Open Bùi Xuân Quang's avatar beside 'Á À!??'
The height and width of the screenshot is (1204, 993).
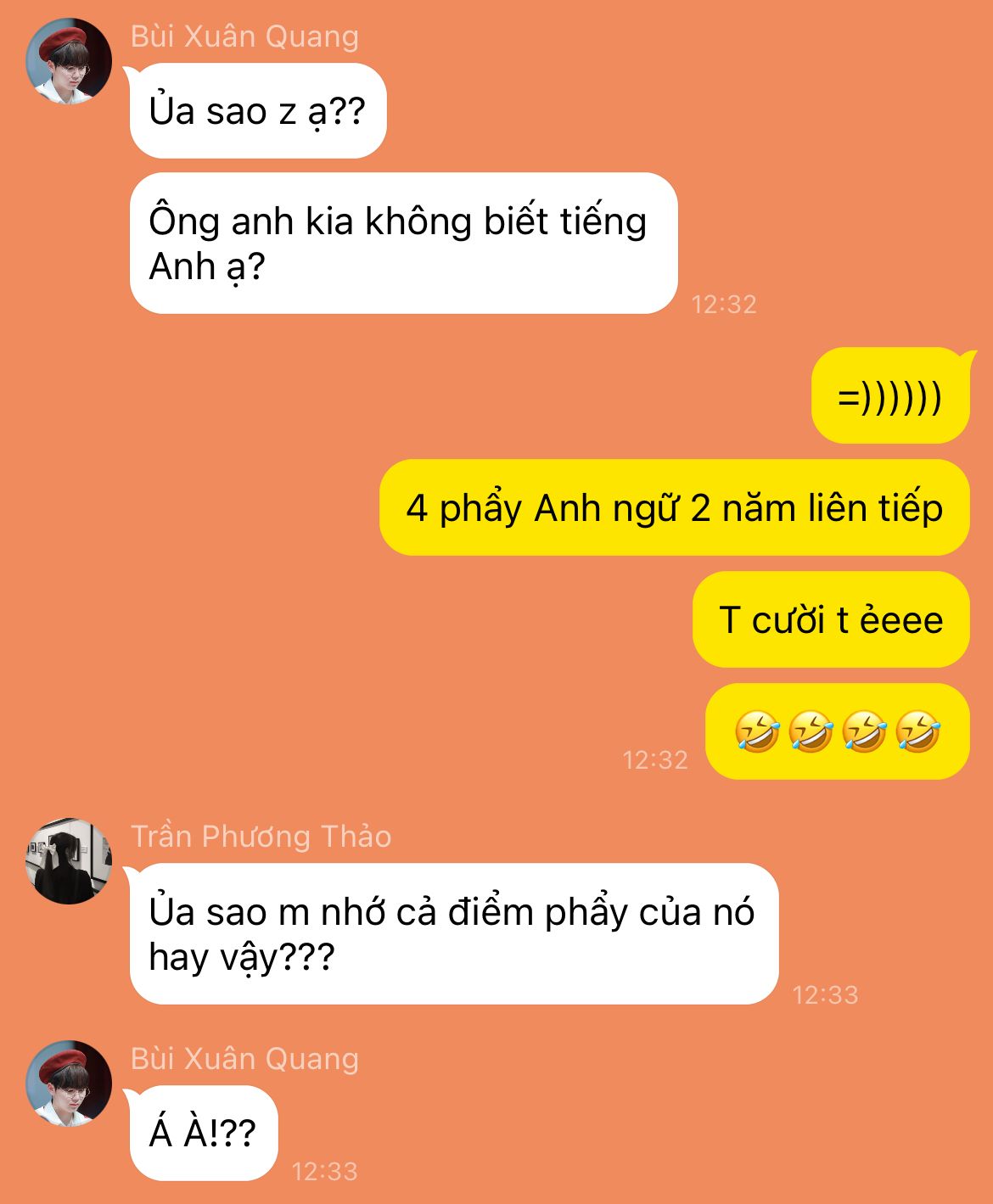coord(69,1084)
